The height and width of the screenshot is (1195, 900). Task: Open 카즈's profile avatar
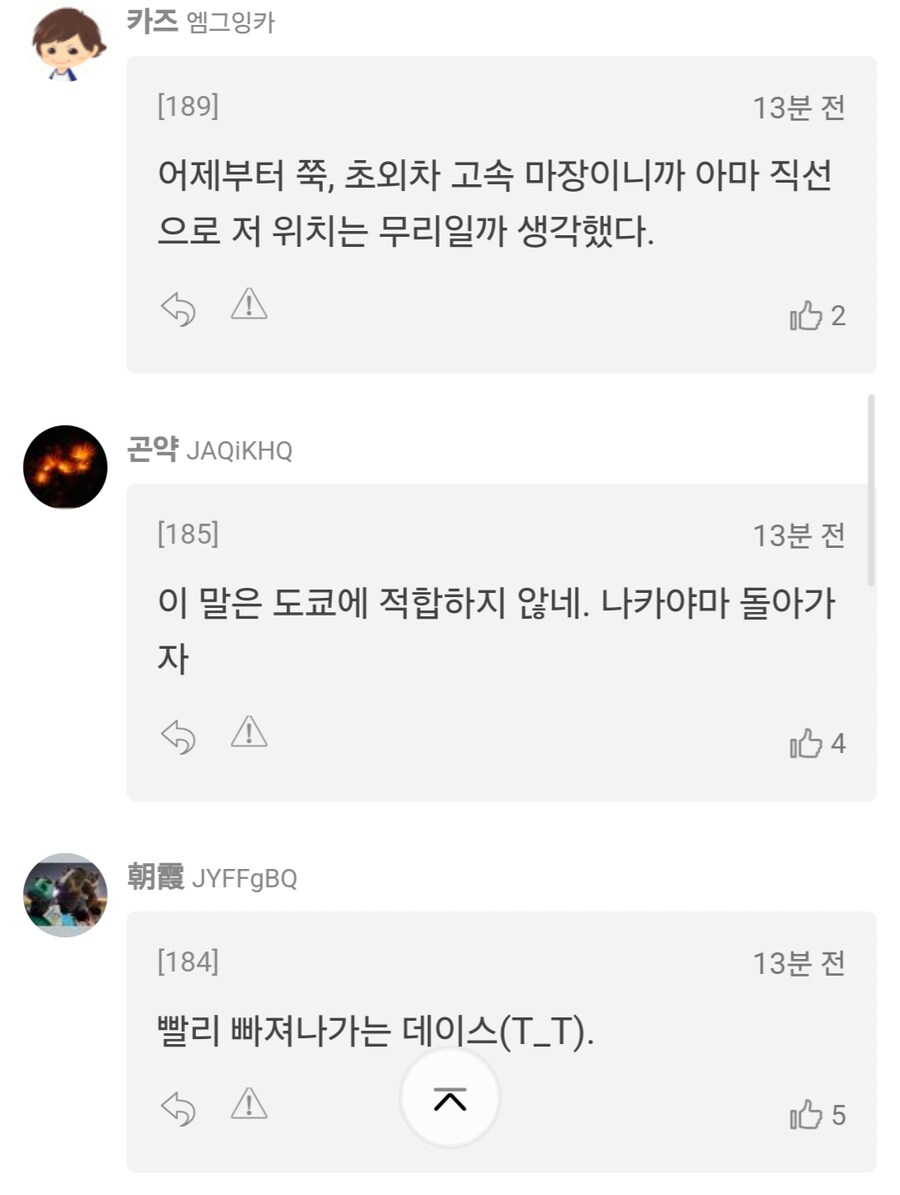[67, 44]
